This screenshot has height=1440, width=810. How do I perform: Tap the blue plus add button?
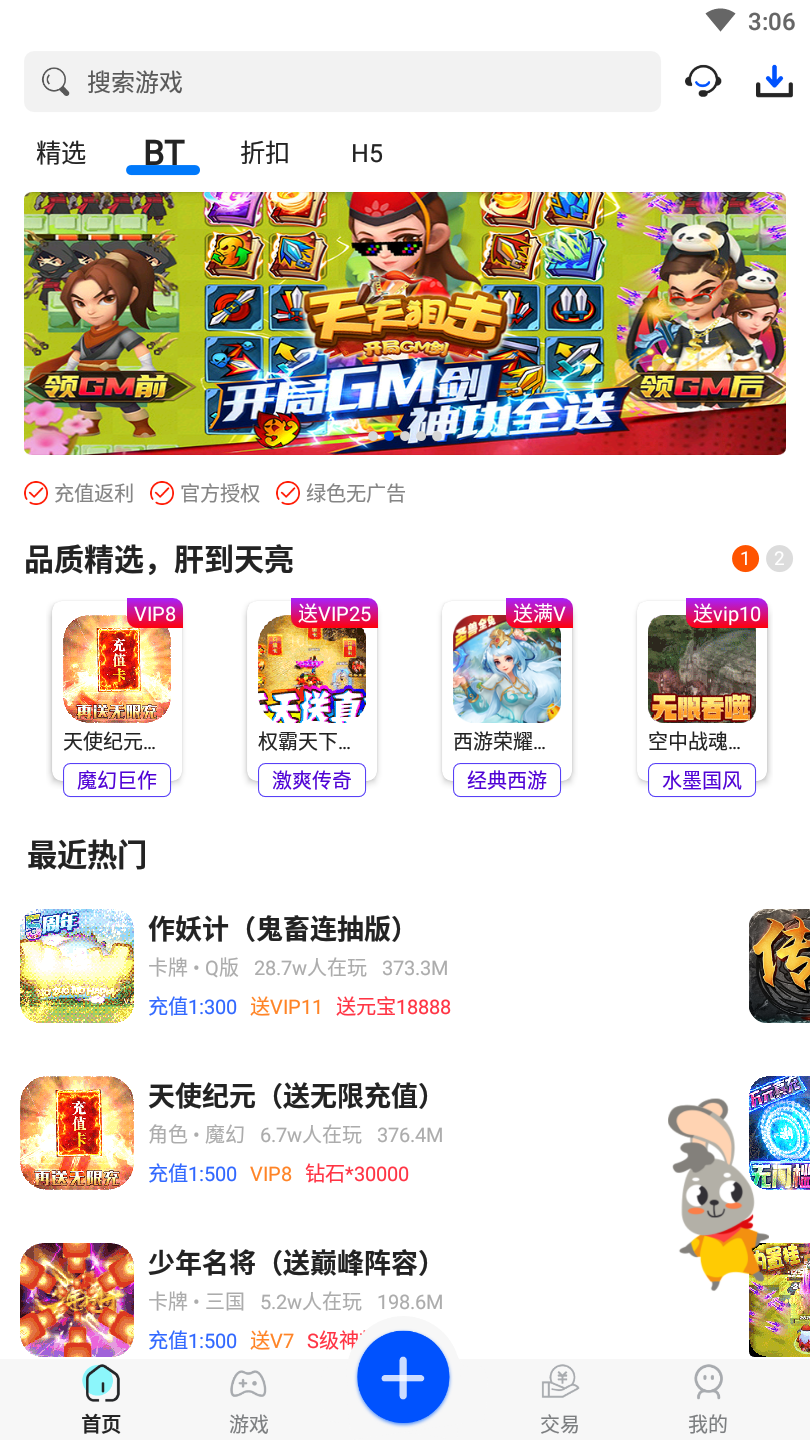pyautogui.click(x=403, y=1376)
